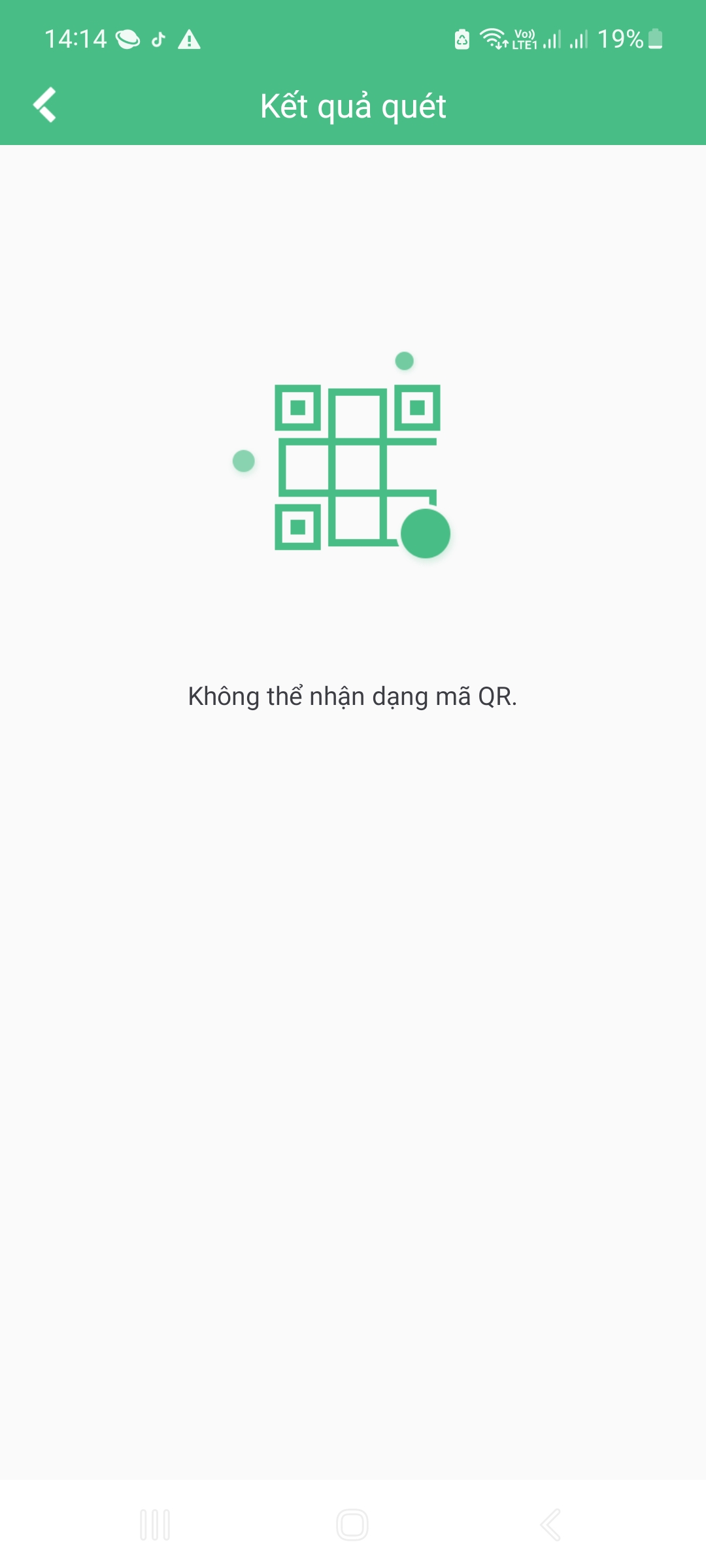Go back from the Kết quả quét screen
The width and height of the screenshot is (706, 1568).
[x=44, y=105]
